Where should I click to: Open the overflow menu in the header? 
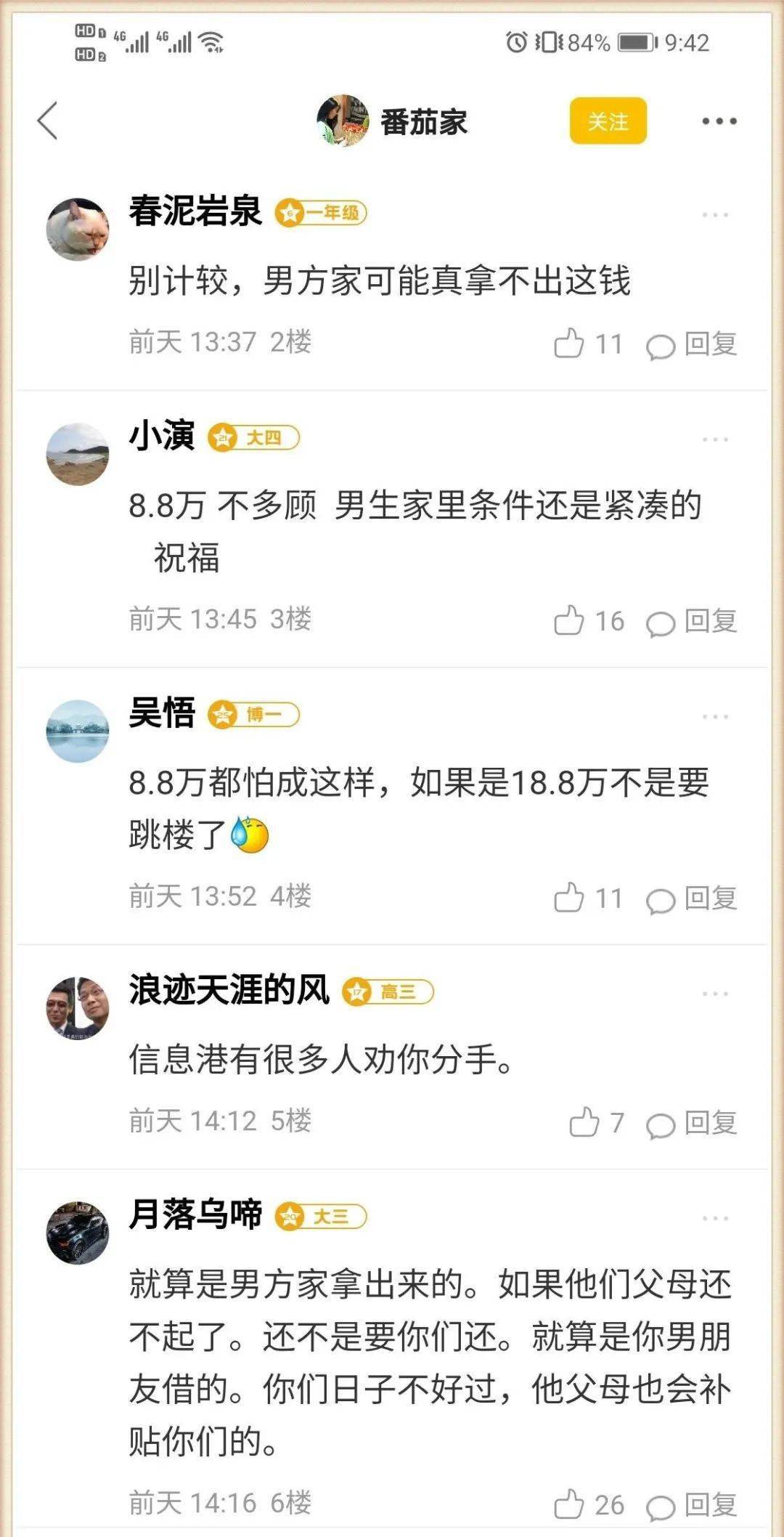click(719, 121)
